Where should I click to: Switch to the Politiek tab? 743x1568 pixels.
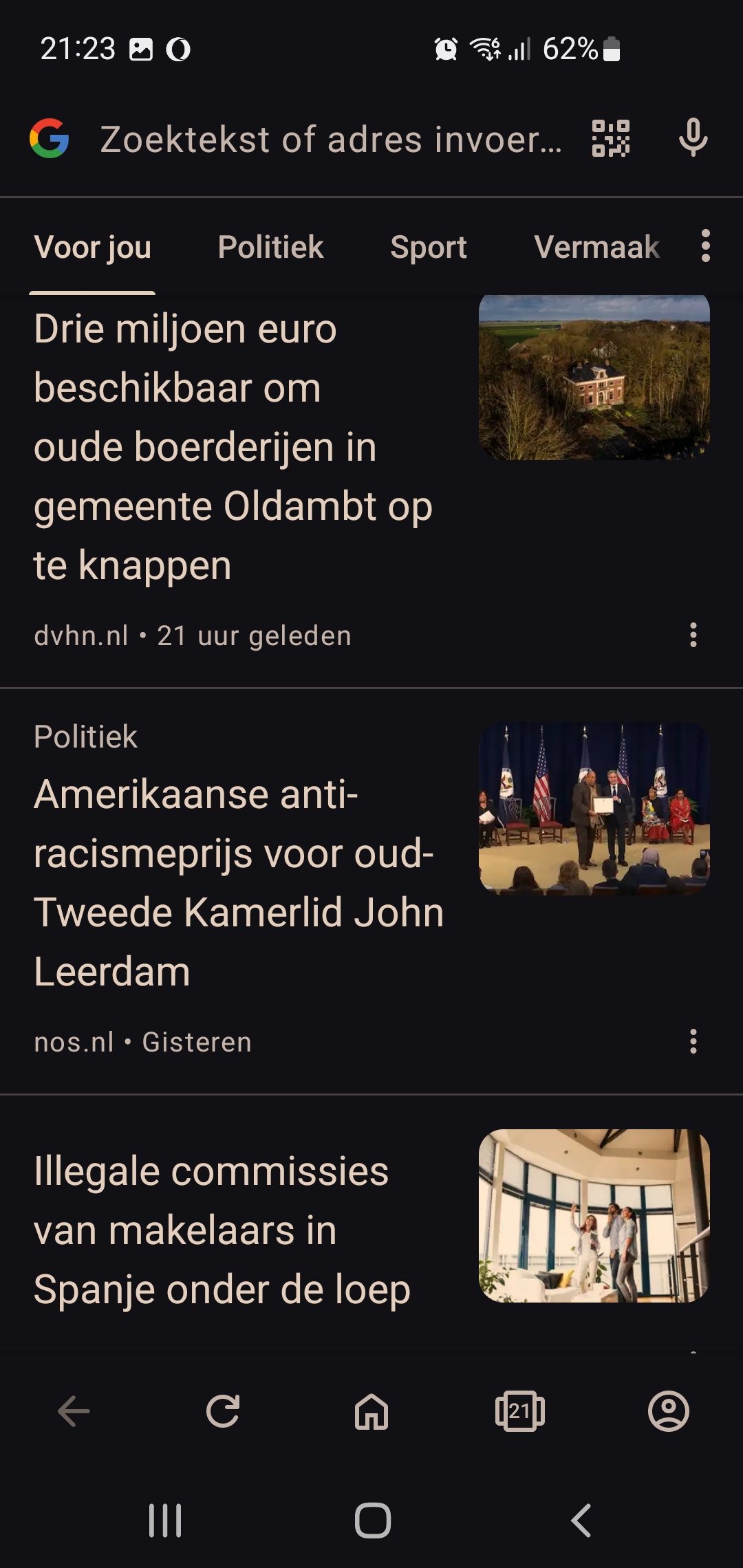pyautogui.click(x=270, y=247)
